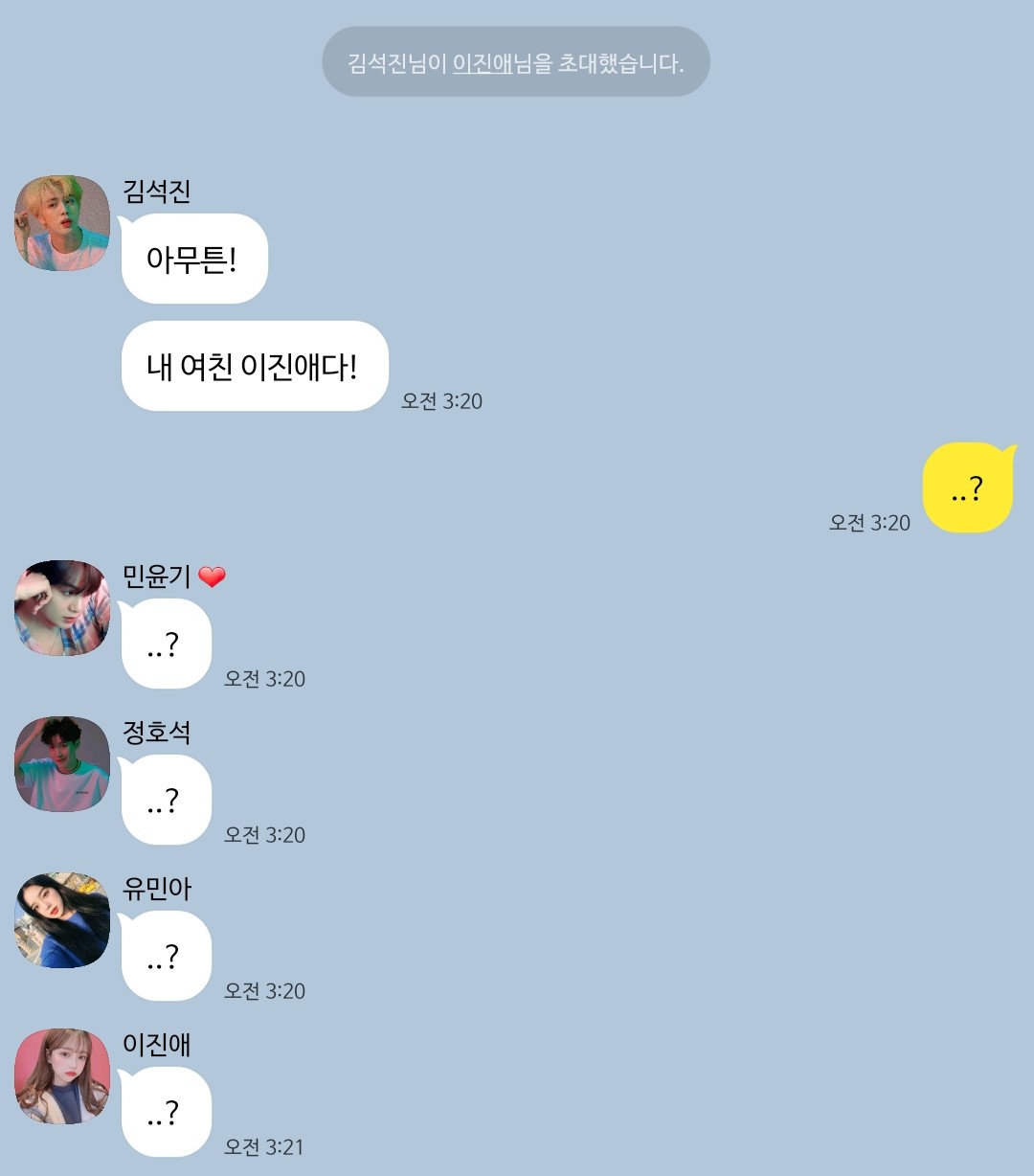Screen dimensions: 1034x1176
Task: Open 유민아's profile picture
Action: pyautogui.click(x=62, y=920)
